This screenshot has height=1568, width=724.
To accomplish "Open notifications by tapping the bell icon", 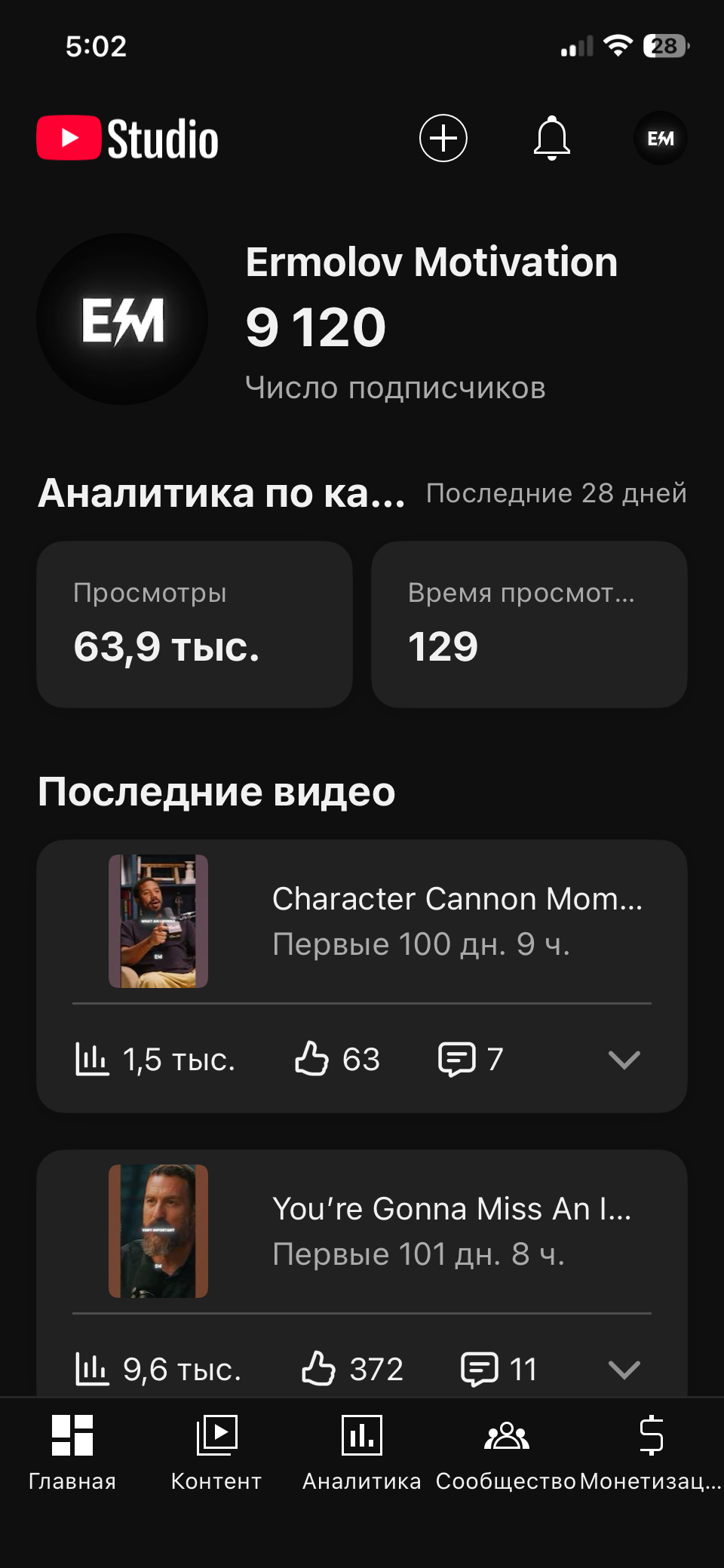I will point(551,138).
